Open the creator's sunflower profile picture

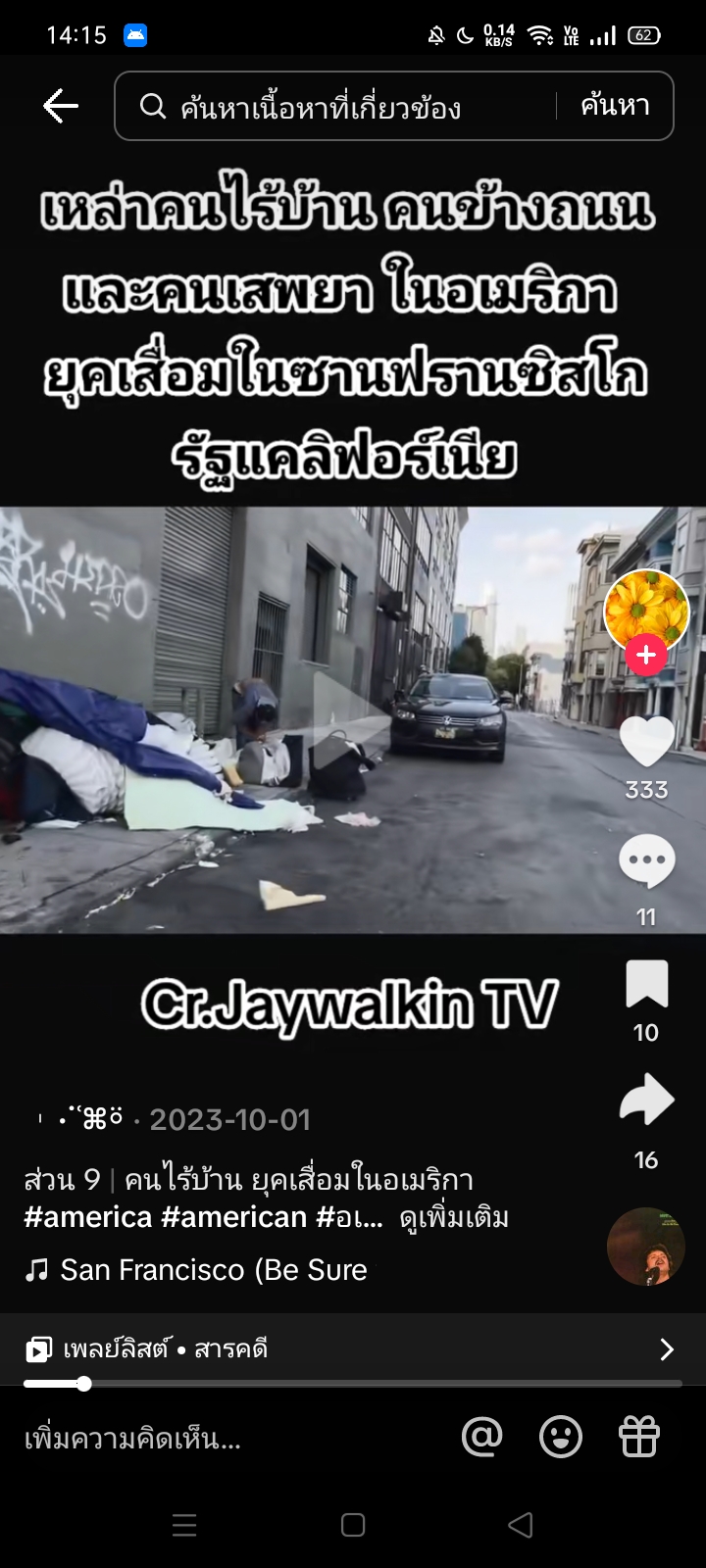tap(645, 610)
